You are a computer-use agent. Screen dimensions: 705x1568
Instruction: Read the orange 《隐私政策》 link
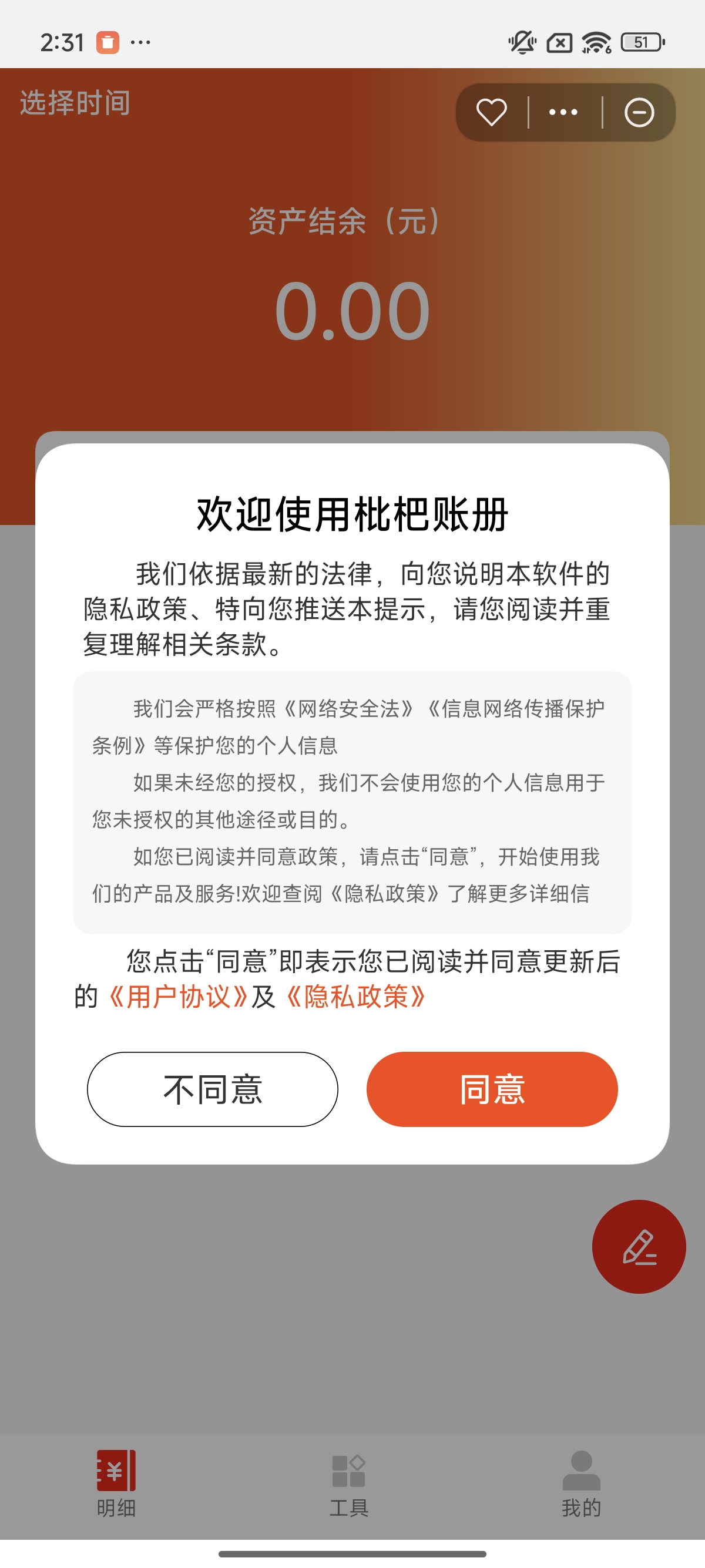pyautogui.click(x=355, y=997)
